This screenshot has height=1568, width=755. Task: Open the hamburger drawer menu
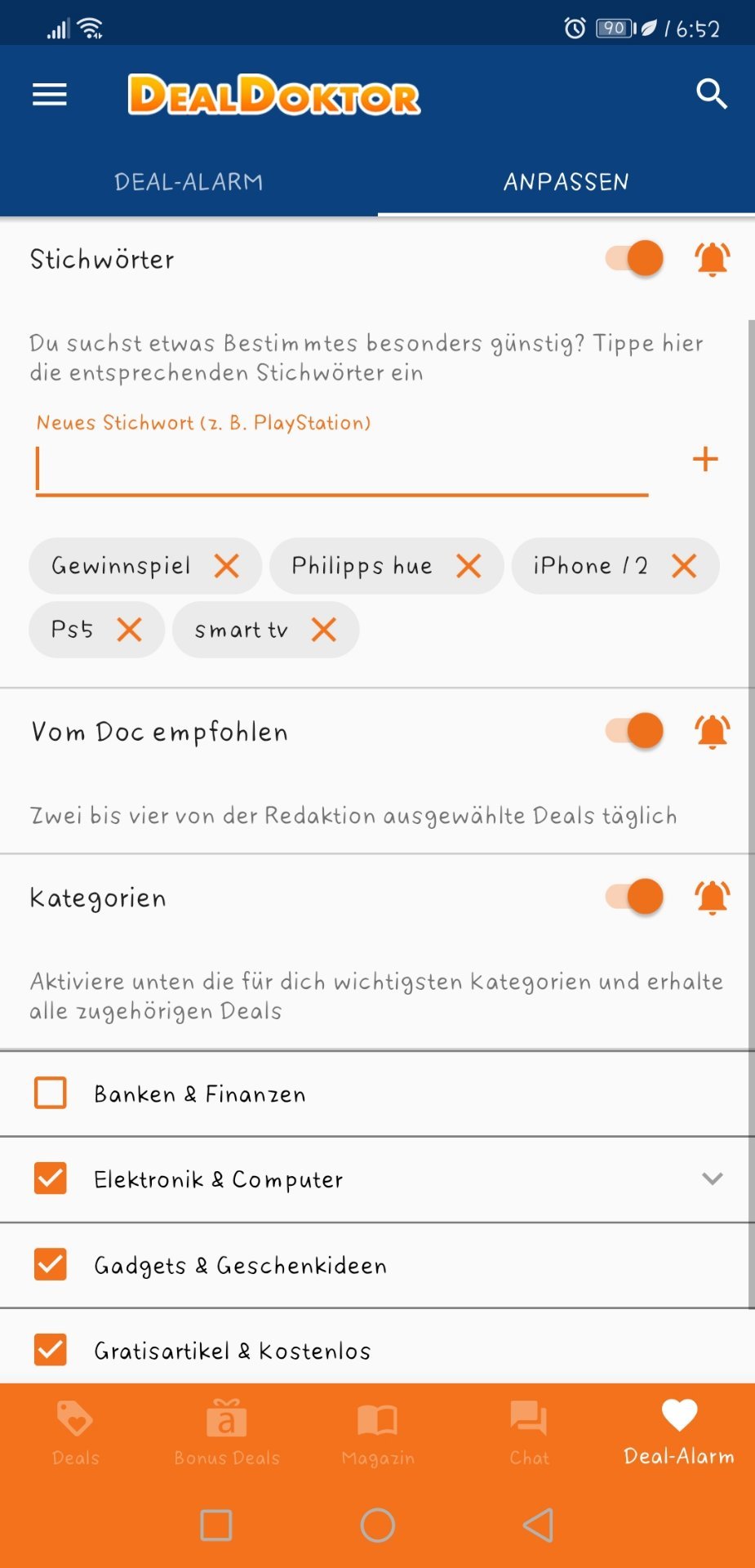click(x=50, y=95)
